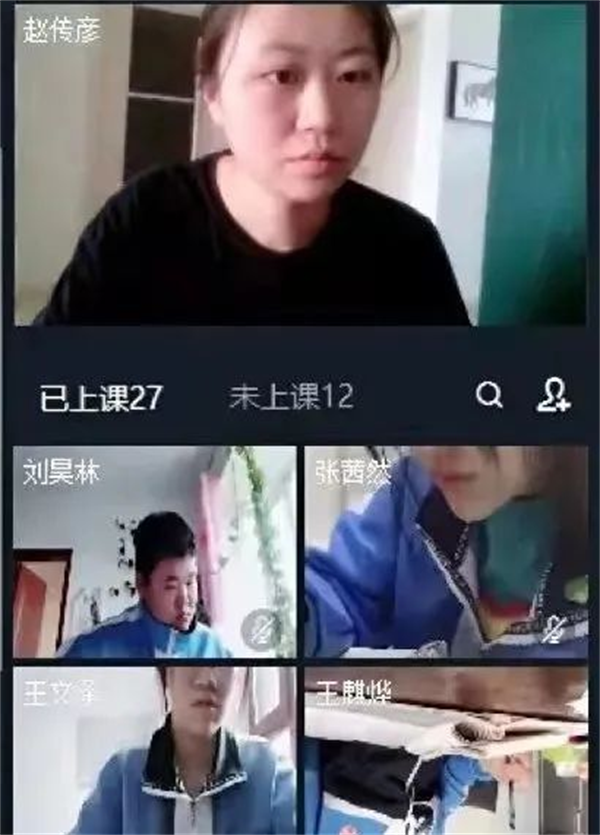Tap the add participant icon
The image size is (600, 835).
point(553,396)
